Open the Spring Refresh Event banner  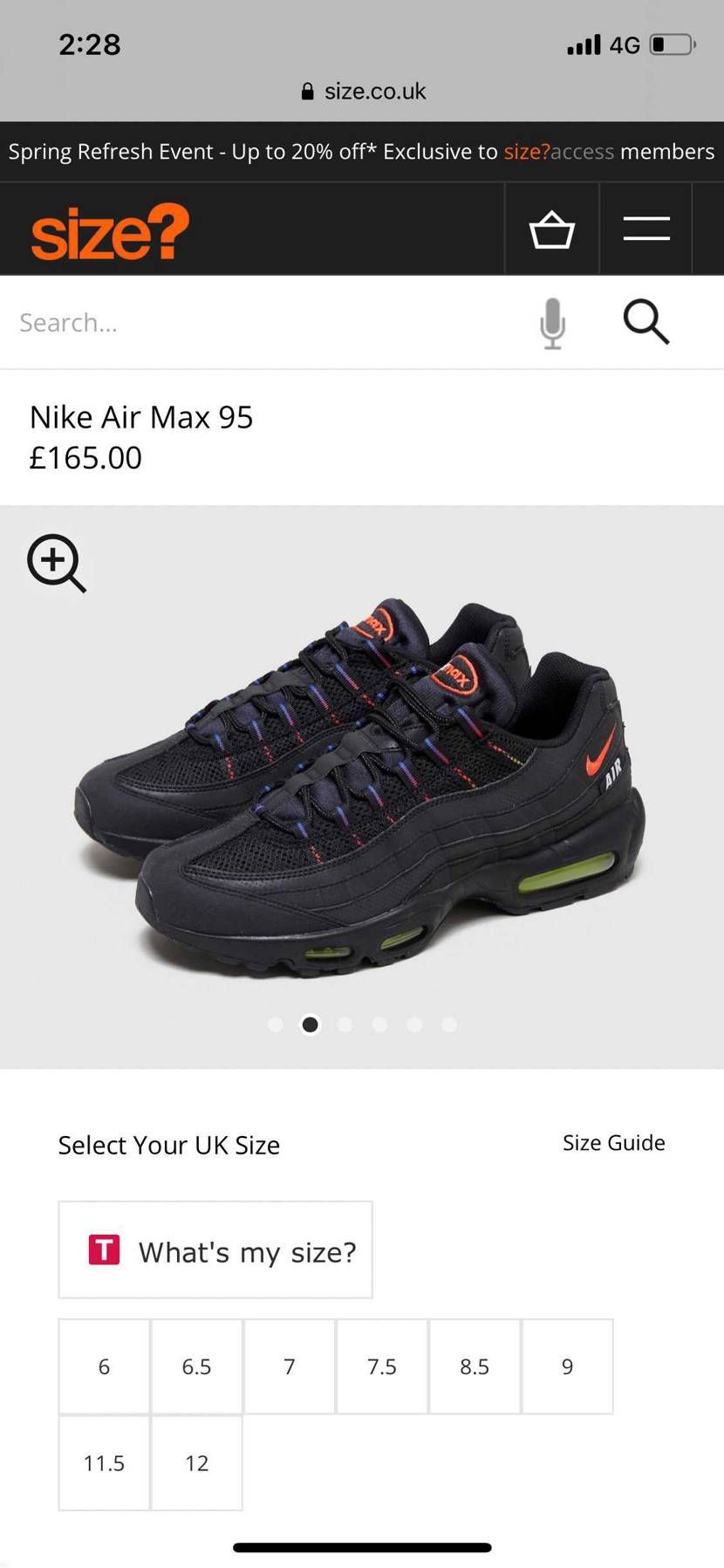point(361,152)
